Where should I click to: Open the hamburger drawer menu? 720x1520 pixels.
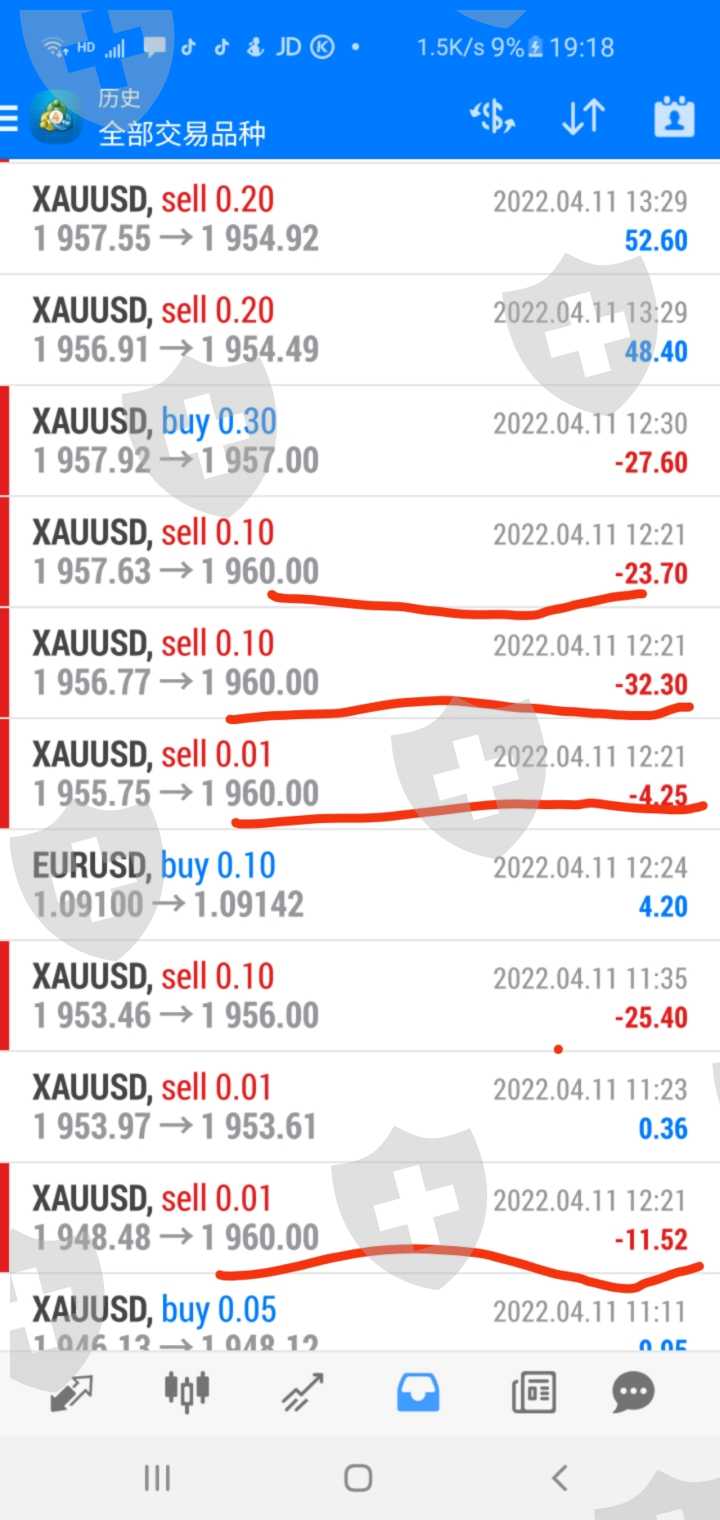(10, 119)
